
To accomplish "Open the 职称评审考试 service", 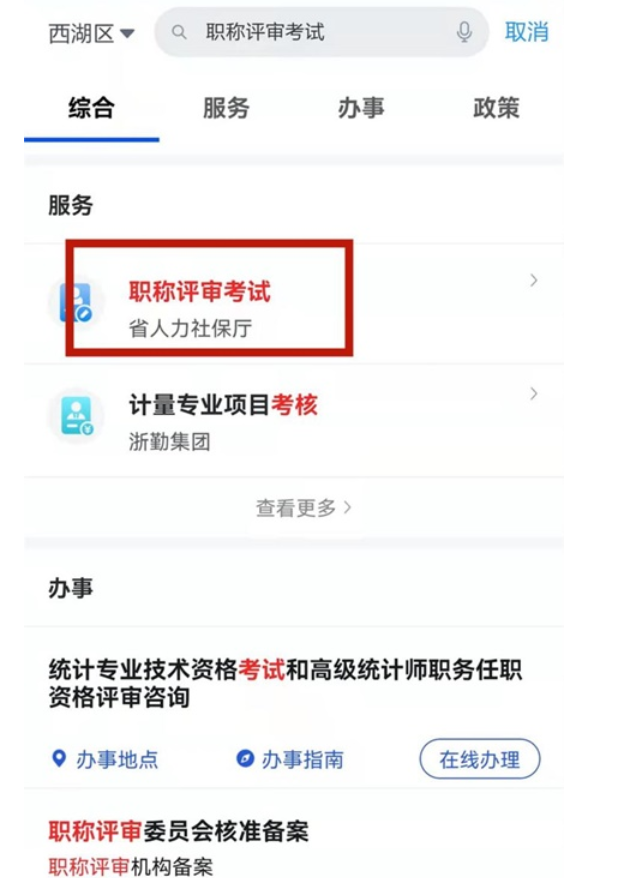I will [200, 292].
